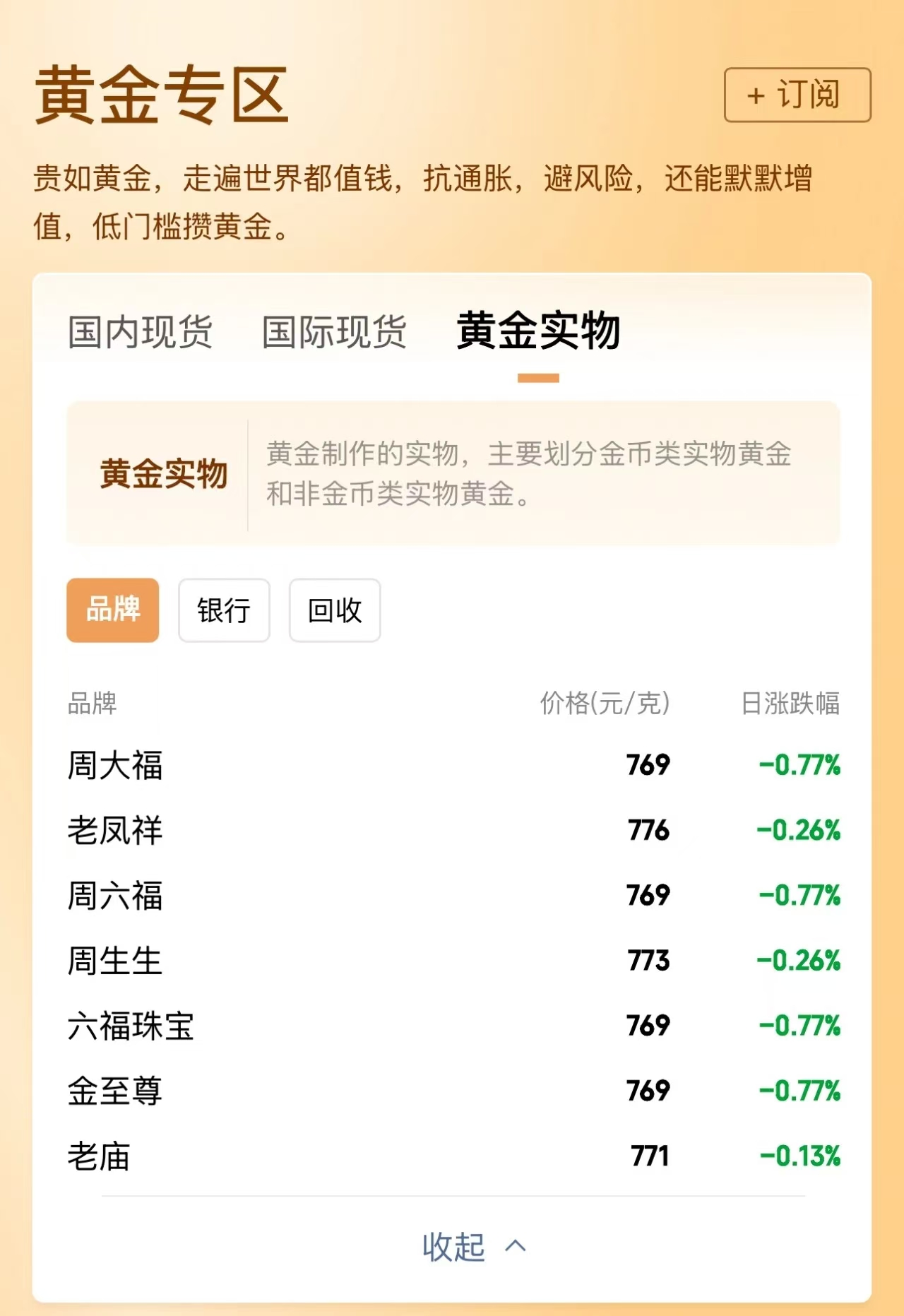
Task: Select the 品牌 filter chip
Action: coord(113,610)
